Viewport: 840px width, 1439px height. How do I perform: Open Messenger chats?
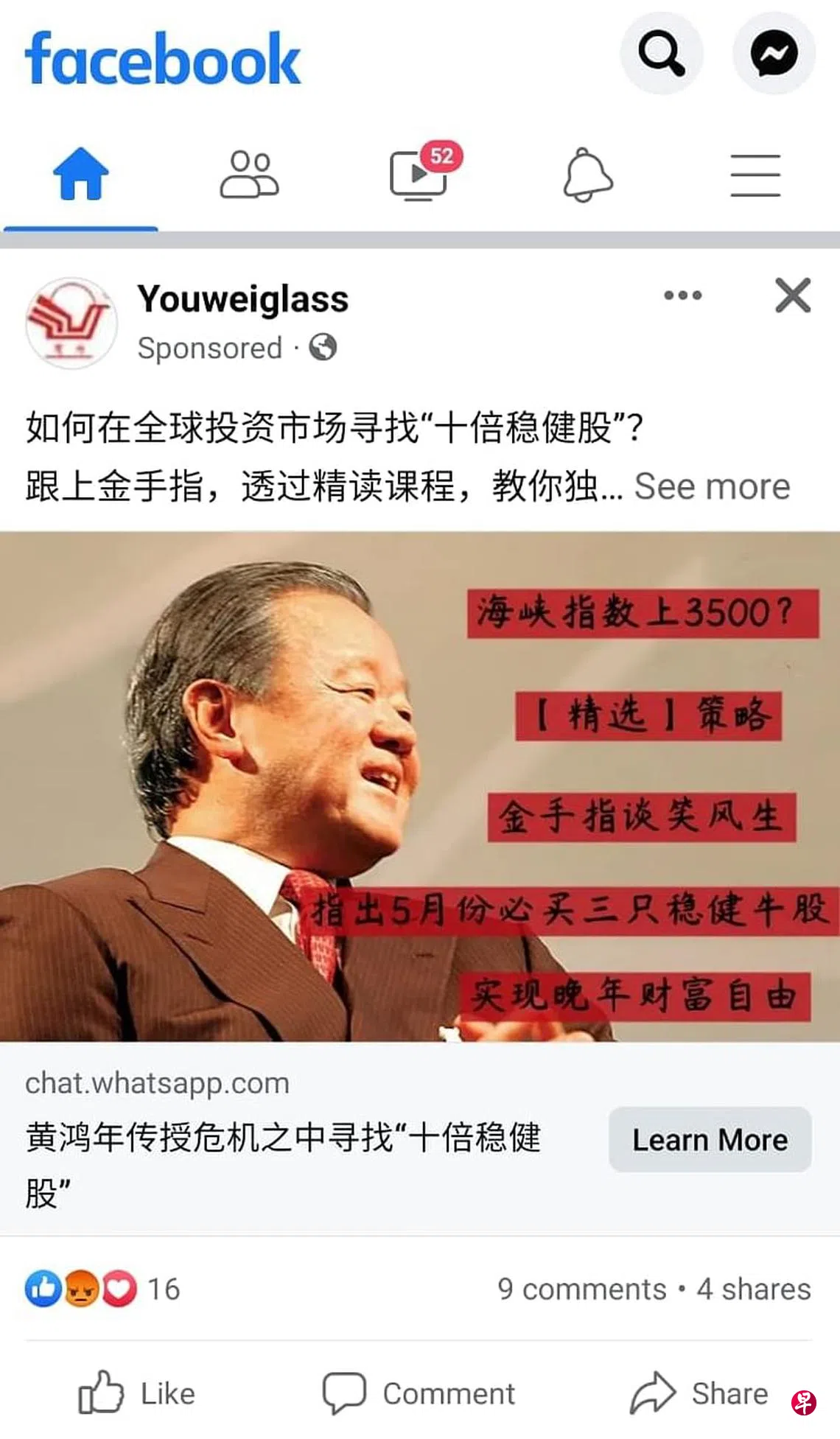(774, 53)
